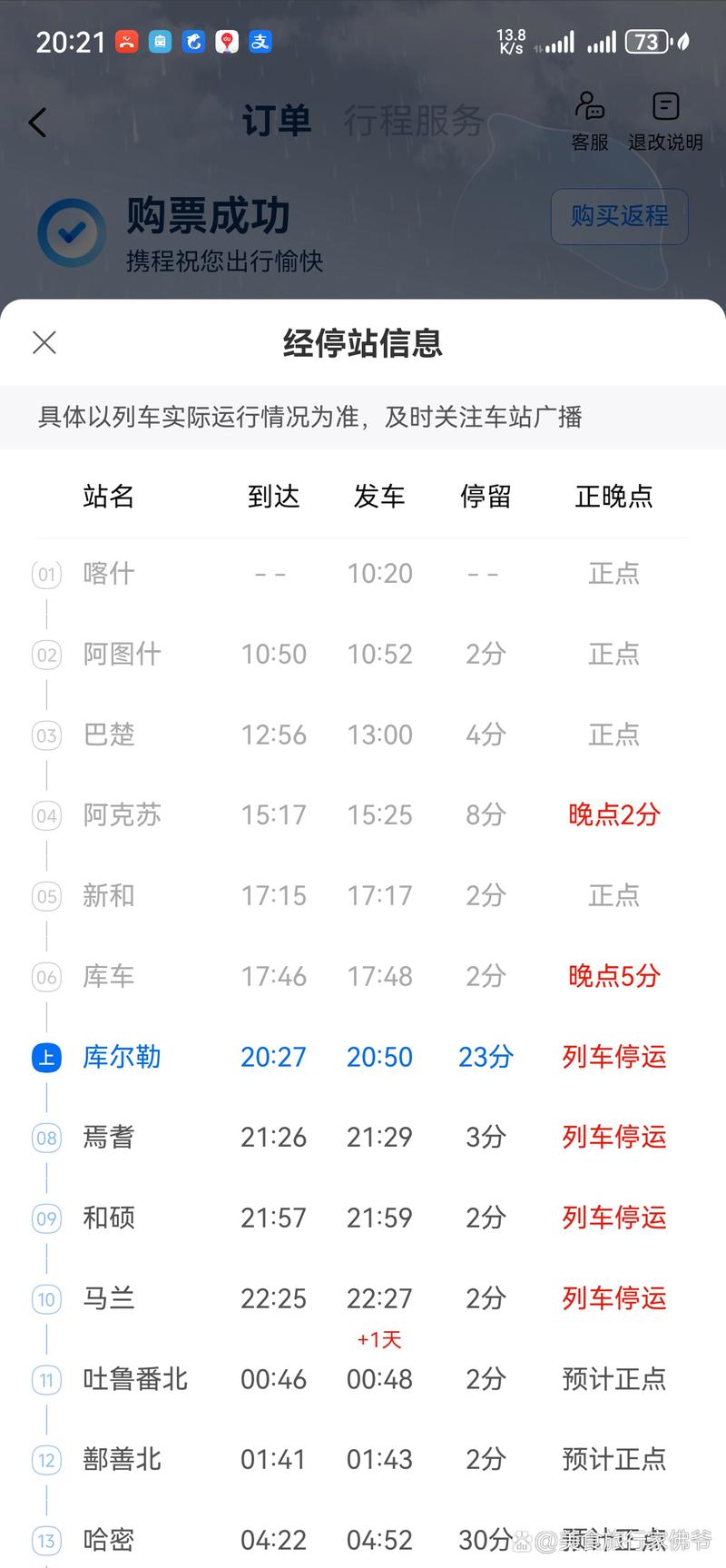Select the 订单 tab
This screenshot has height=1568, width=726.
pyautogui.click(x=277, y=119)
